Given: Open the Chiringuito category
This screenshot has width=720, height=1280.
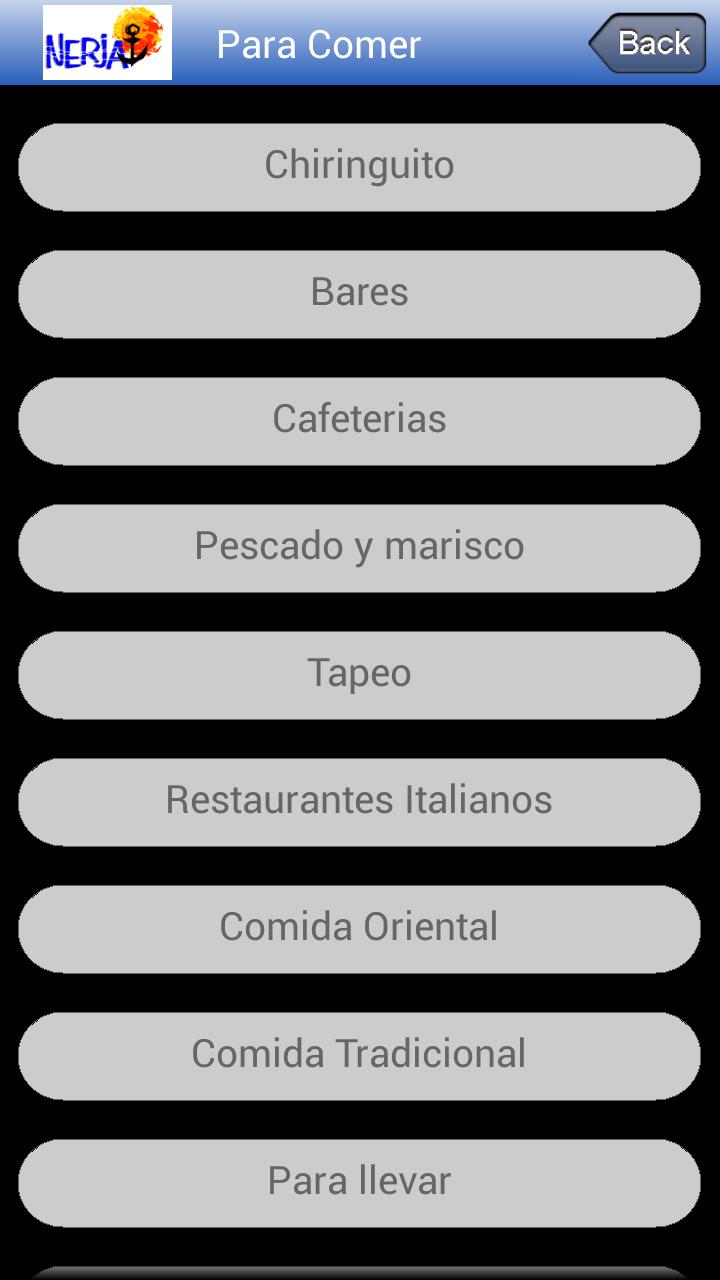Looking at the screenshot, I should point(359,166).
